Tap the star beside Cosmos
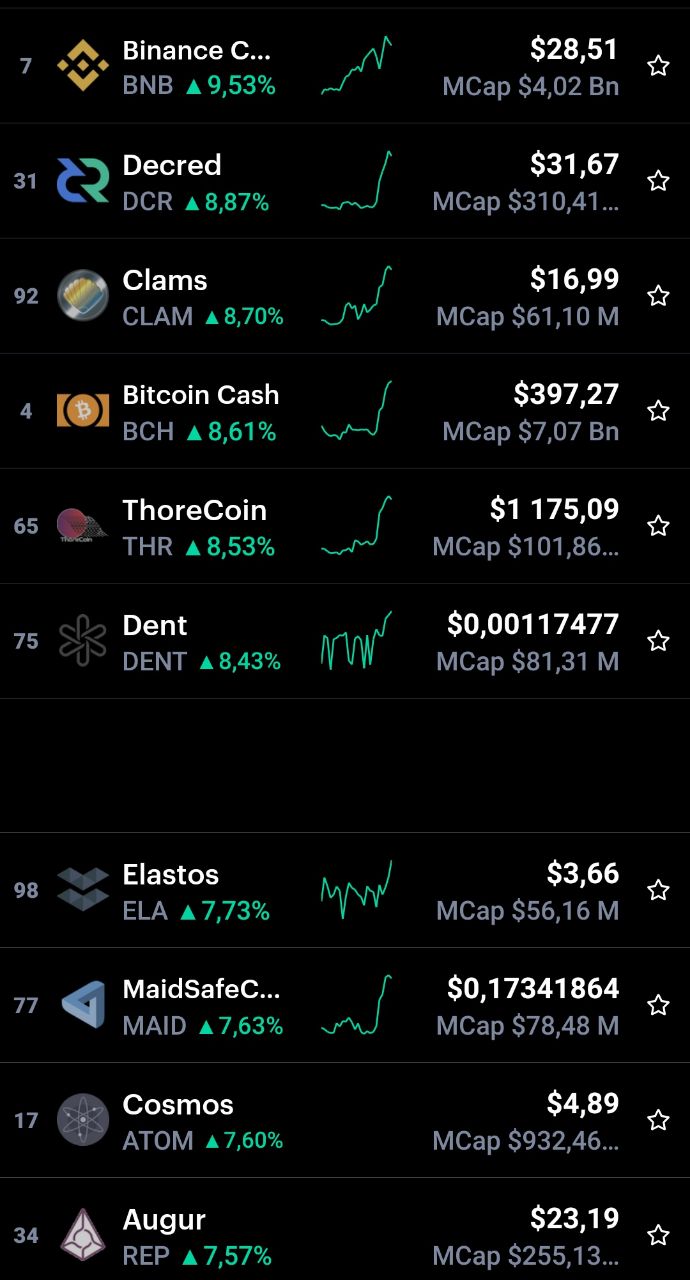690x1280 pixels. pyautogui.click(x=658, y=1120)
